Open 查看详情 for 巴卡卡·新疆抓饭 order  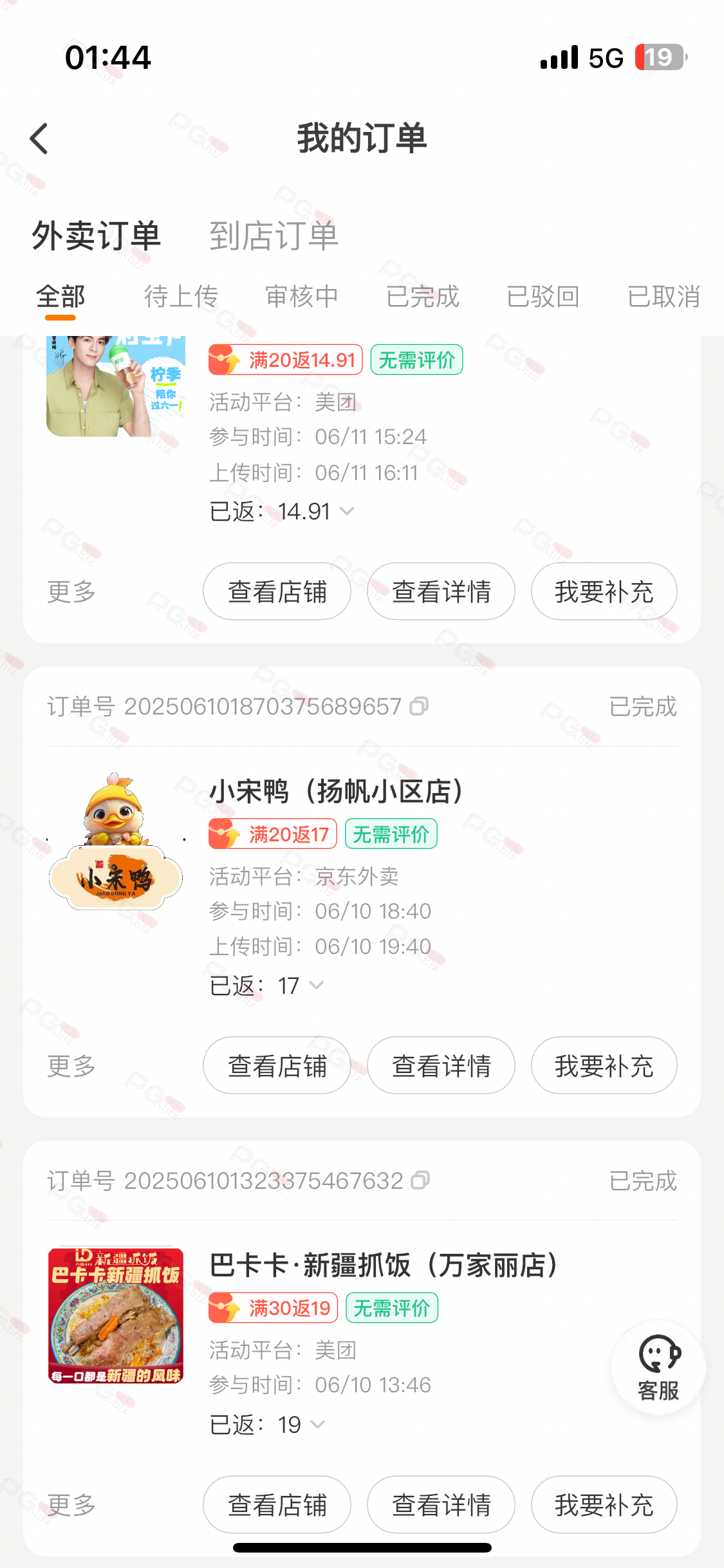(x=441, y=1505)
